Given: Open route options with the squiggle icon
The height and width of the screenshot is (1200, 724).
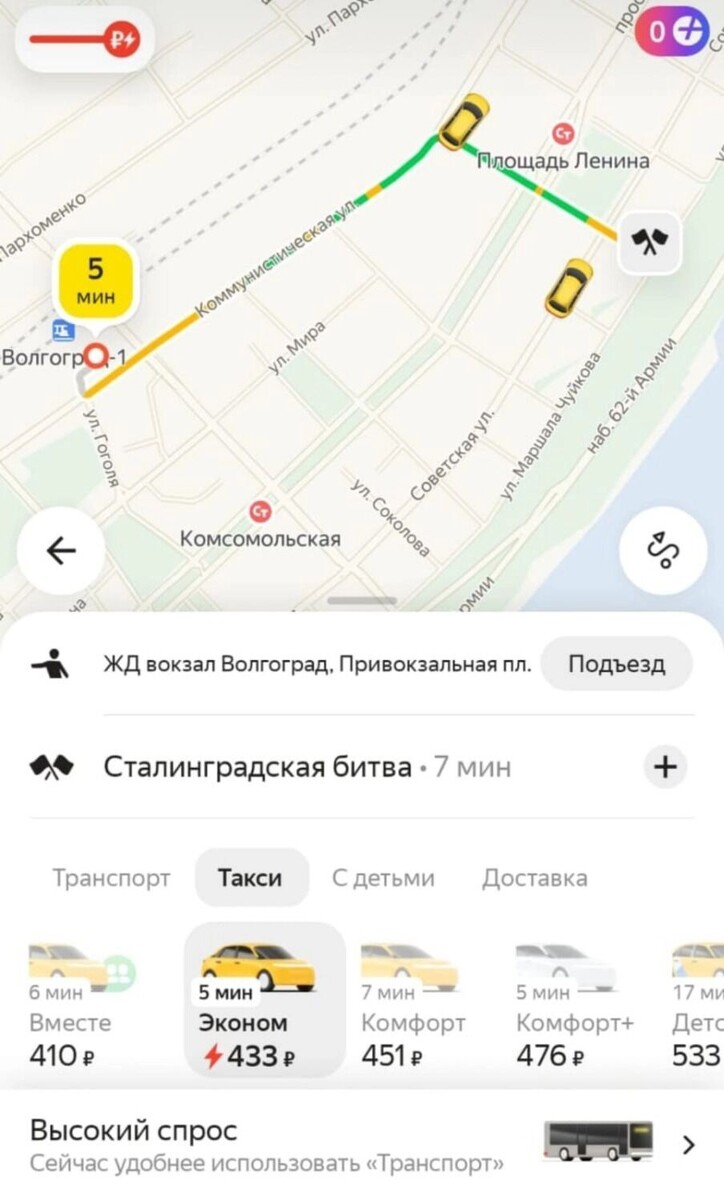Looking at the screenshot, I should coord(663,550).
